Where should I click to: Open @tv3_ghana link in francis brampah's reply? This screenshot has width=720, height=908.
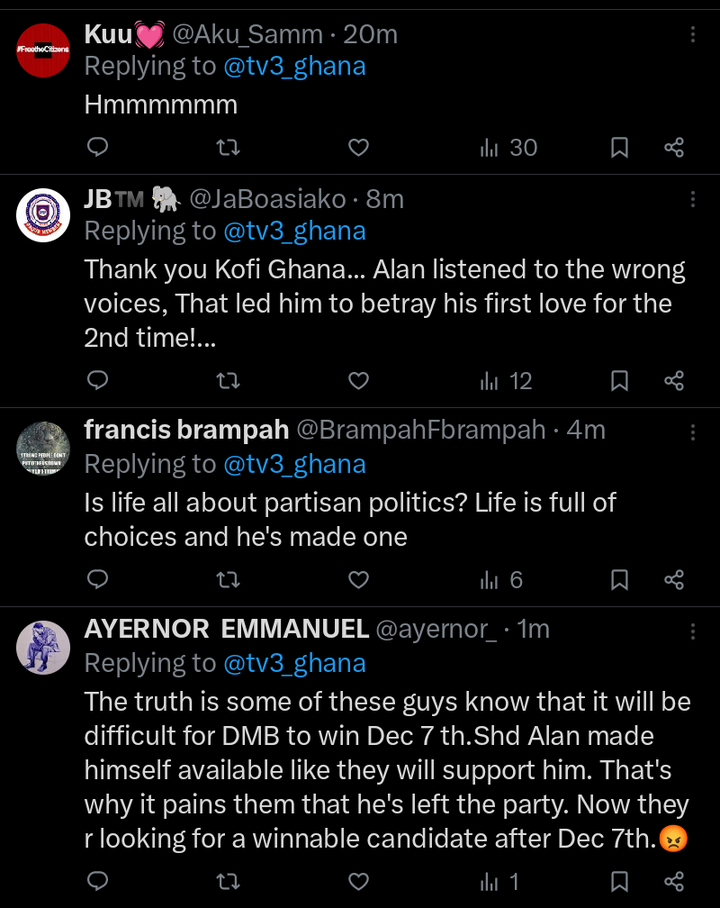294,464
